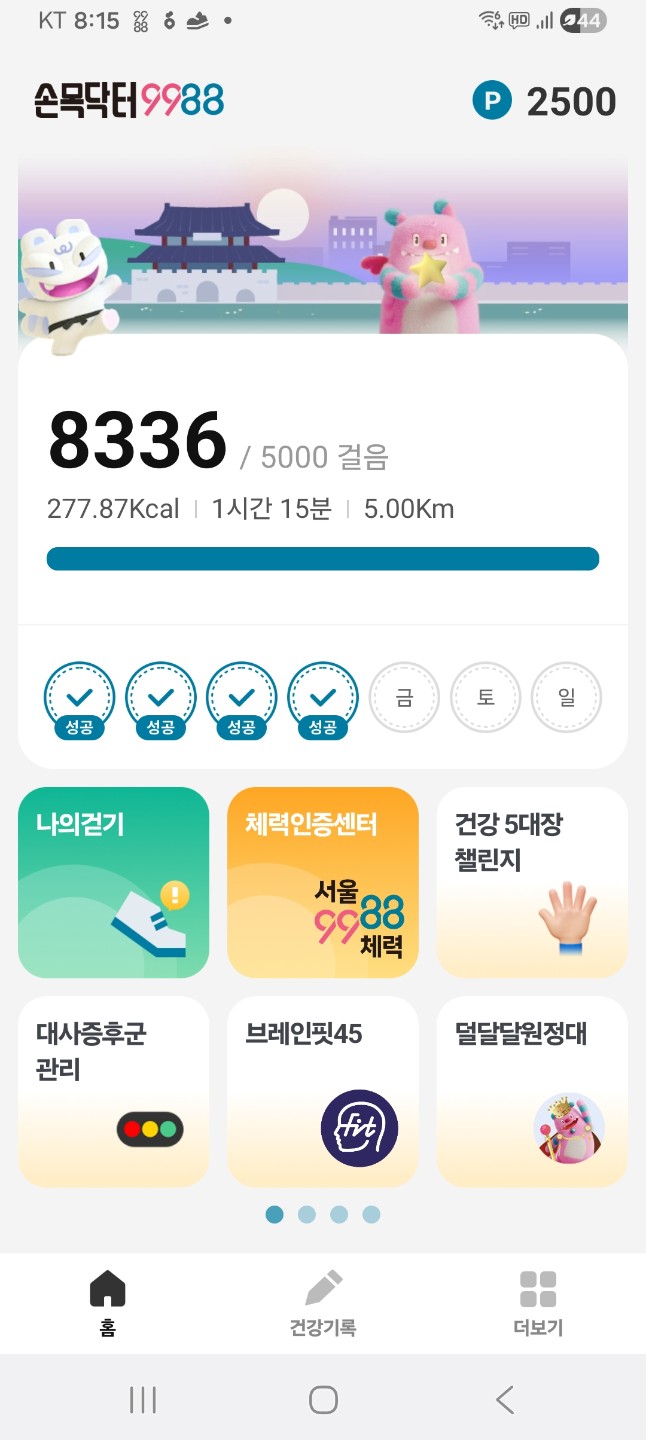The width and height of the screenshot is (646, 1440).
Task: Open the 2500 points balance
Action: tap(545, 101)
